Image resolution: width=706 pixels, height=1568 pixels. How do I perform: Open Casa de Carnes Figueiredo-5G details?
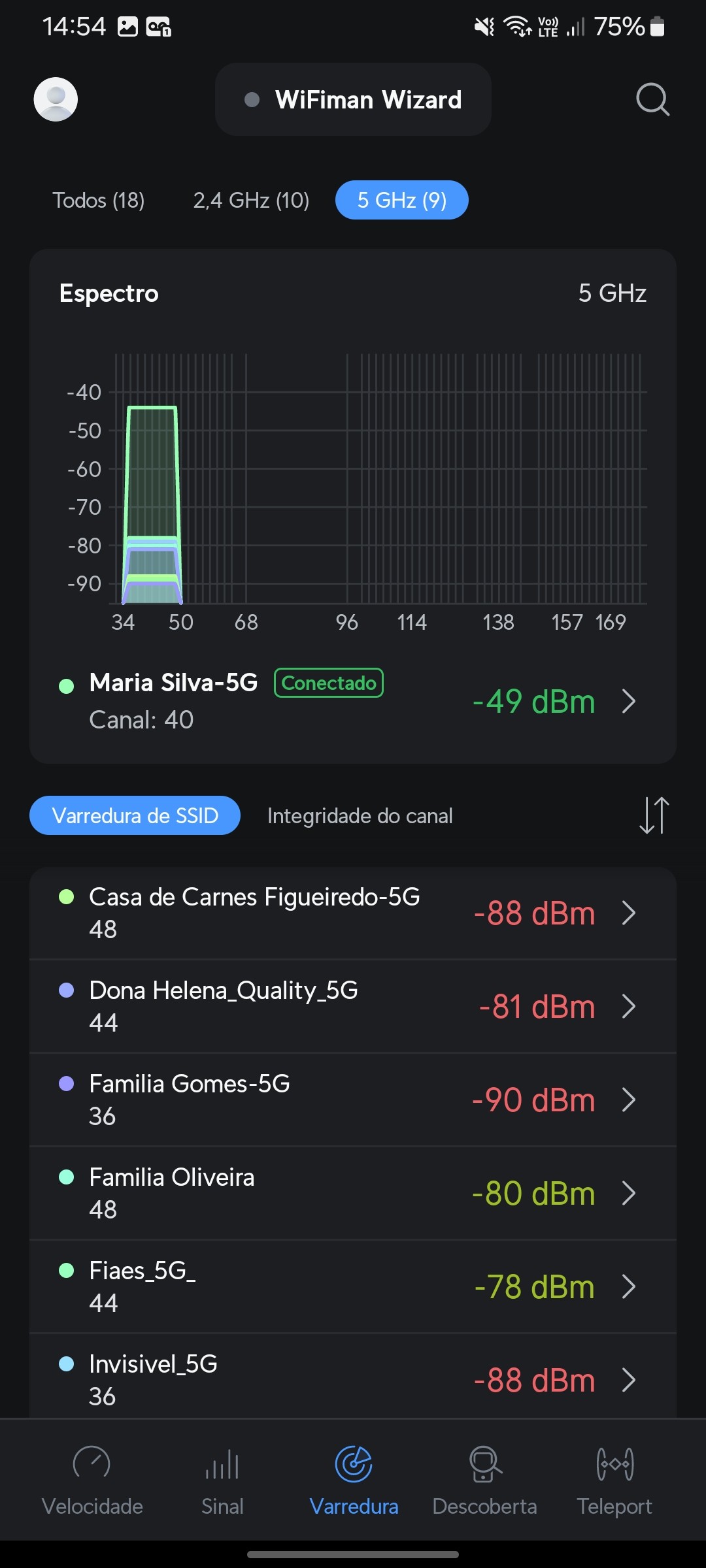353,913
